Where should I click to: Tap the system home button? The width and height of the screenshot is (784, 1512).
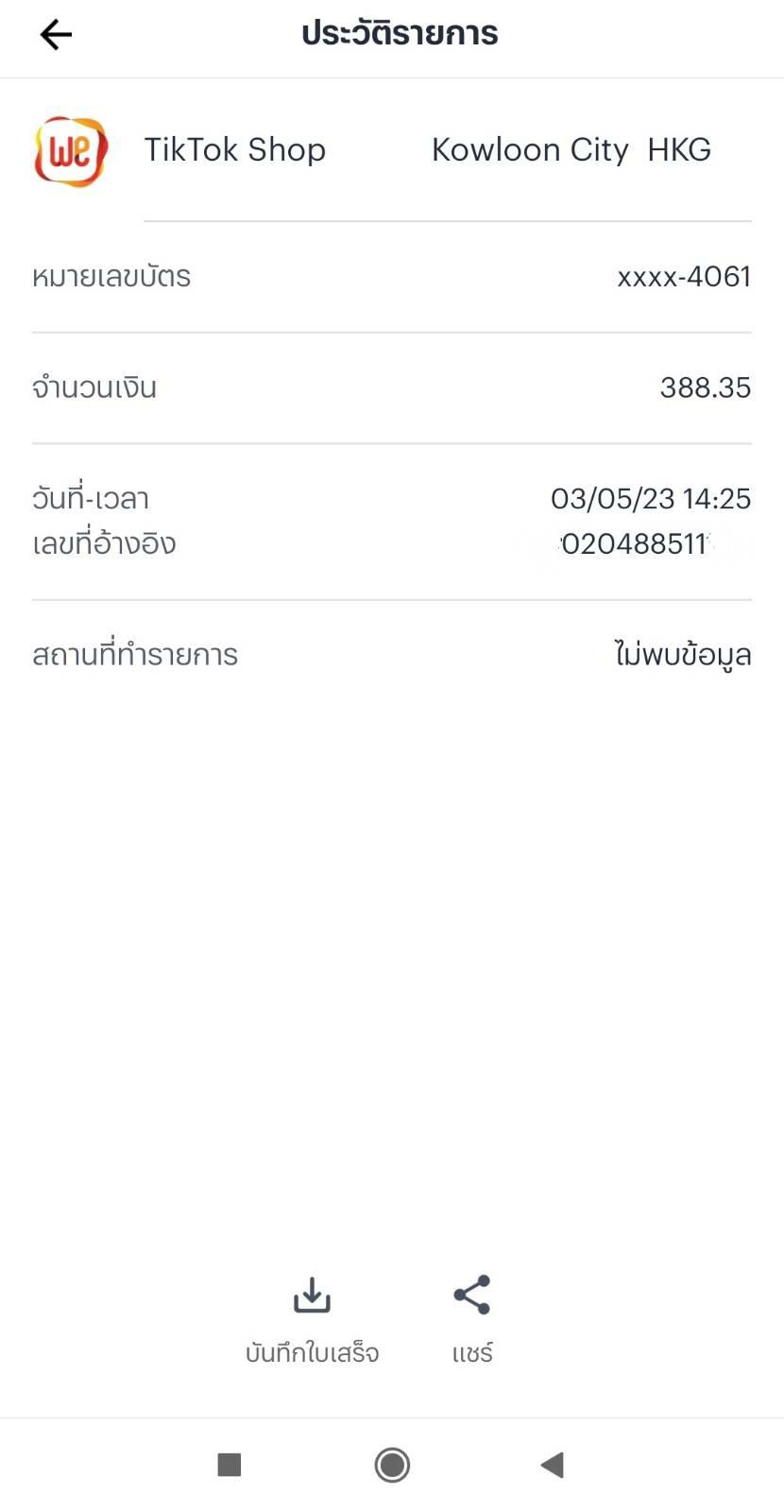(x=392, y=1465)
